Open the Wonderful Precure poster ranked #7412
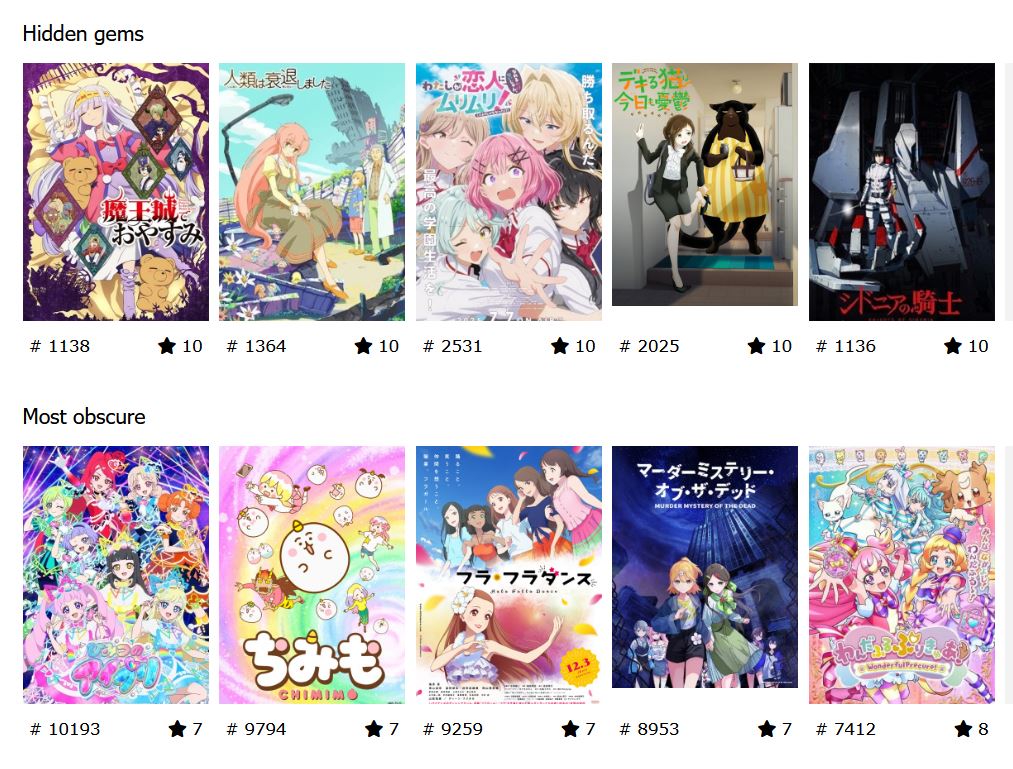Image resolution: width=1013 pixels, height=769 pixels. 901,575
